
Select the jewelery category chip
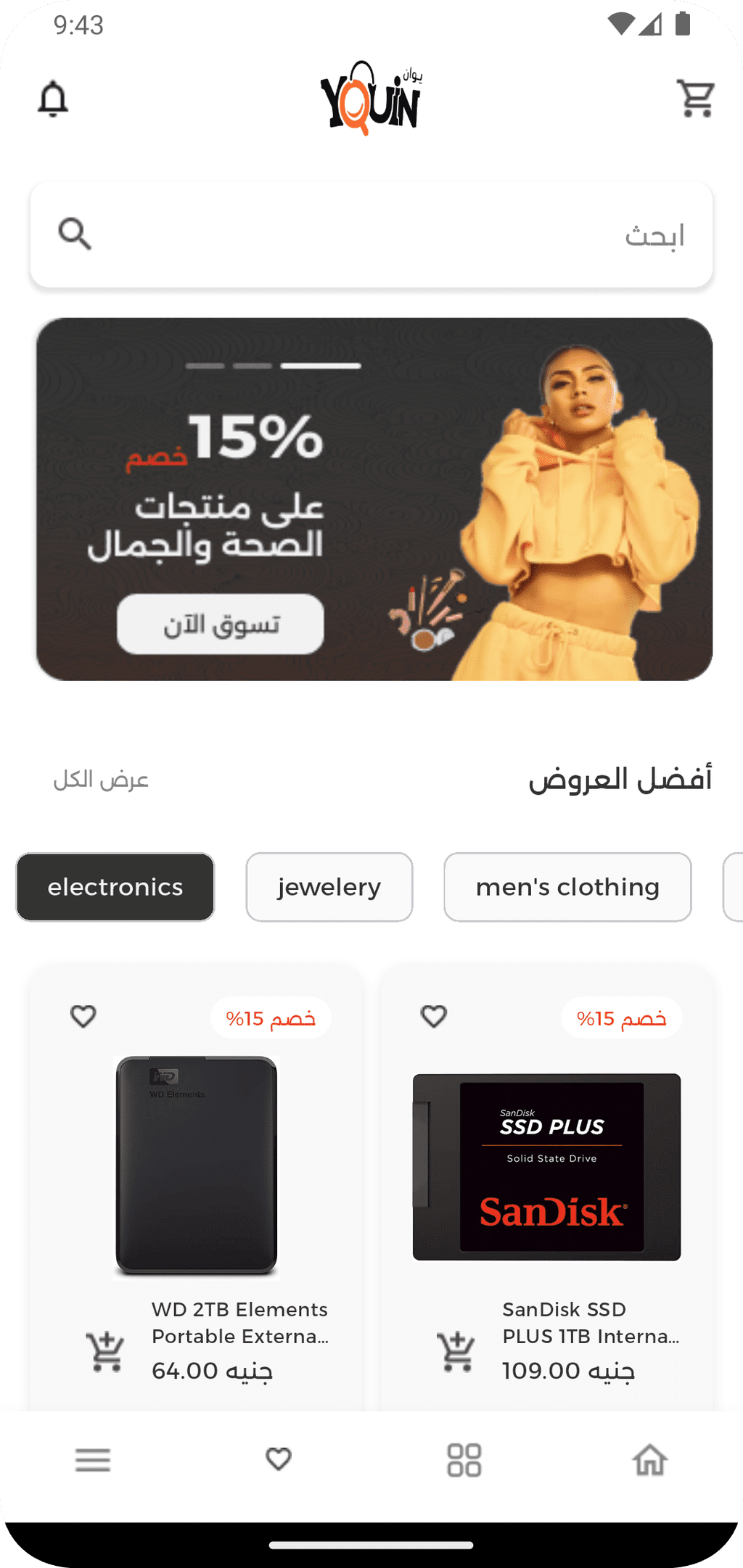tap(329, 887)
